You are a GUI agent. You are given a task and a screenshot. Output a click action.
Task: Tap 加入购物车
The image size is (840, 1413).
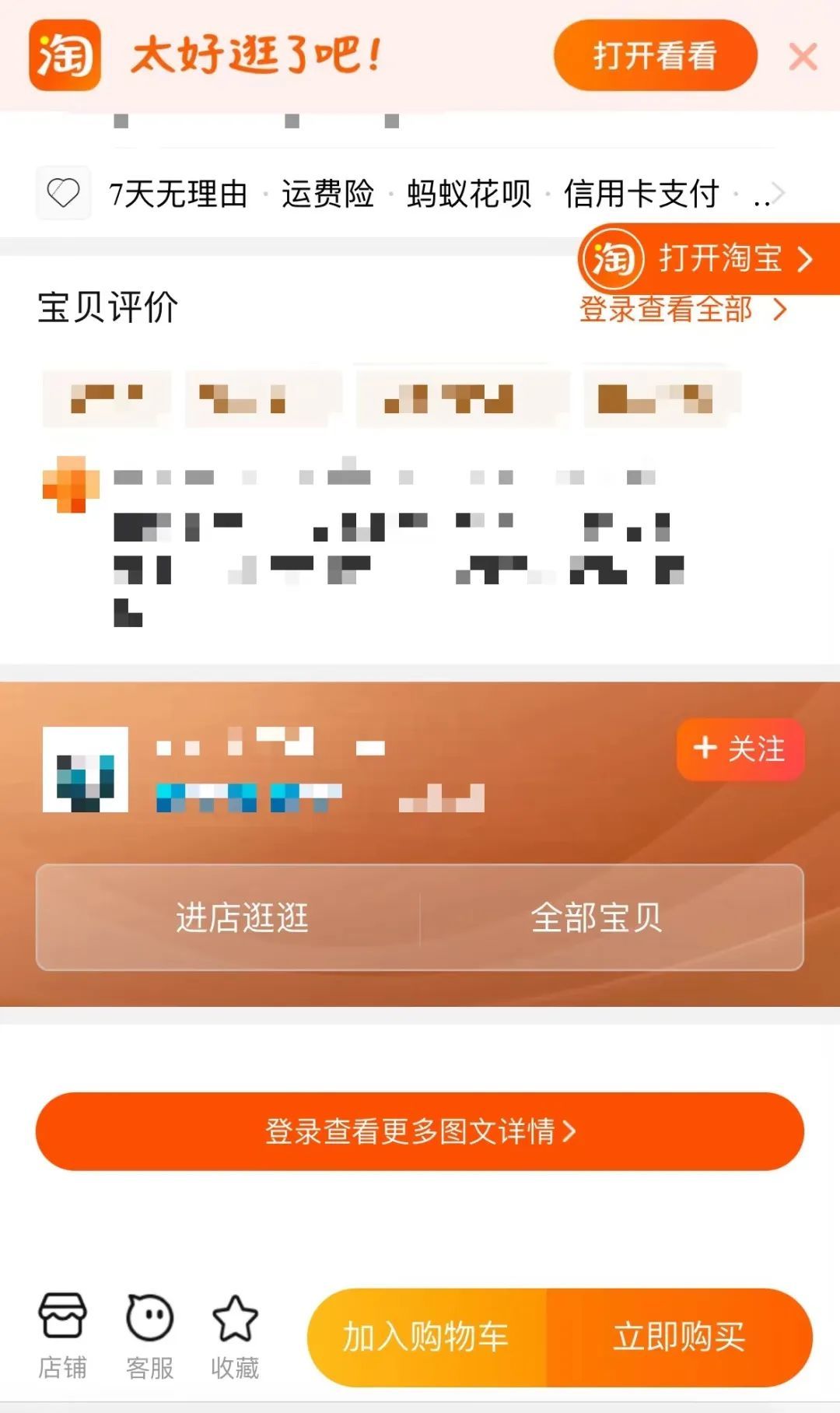(427, 1338)
